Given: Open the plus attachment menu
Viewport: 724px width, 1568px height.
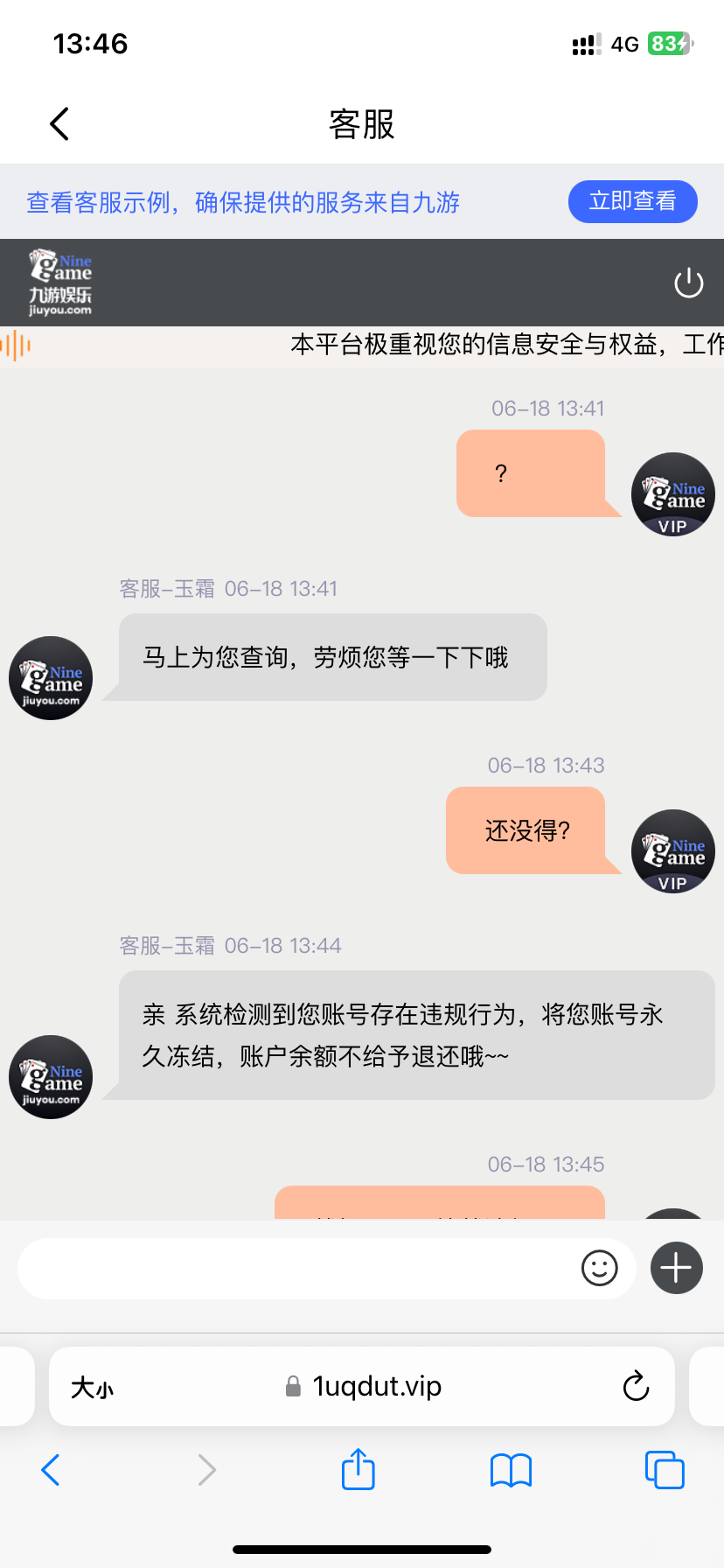Looking at the screenshot, I should (676, 1268).
